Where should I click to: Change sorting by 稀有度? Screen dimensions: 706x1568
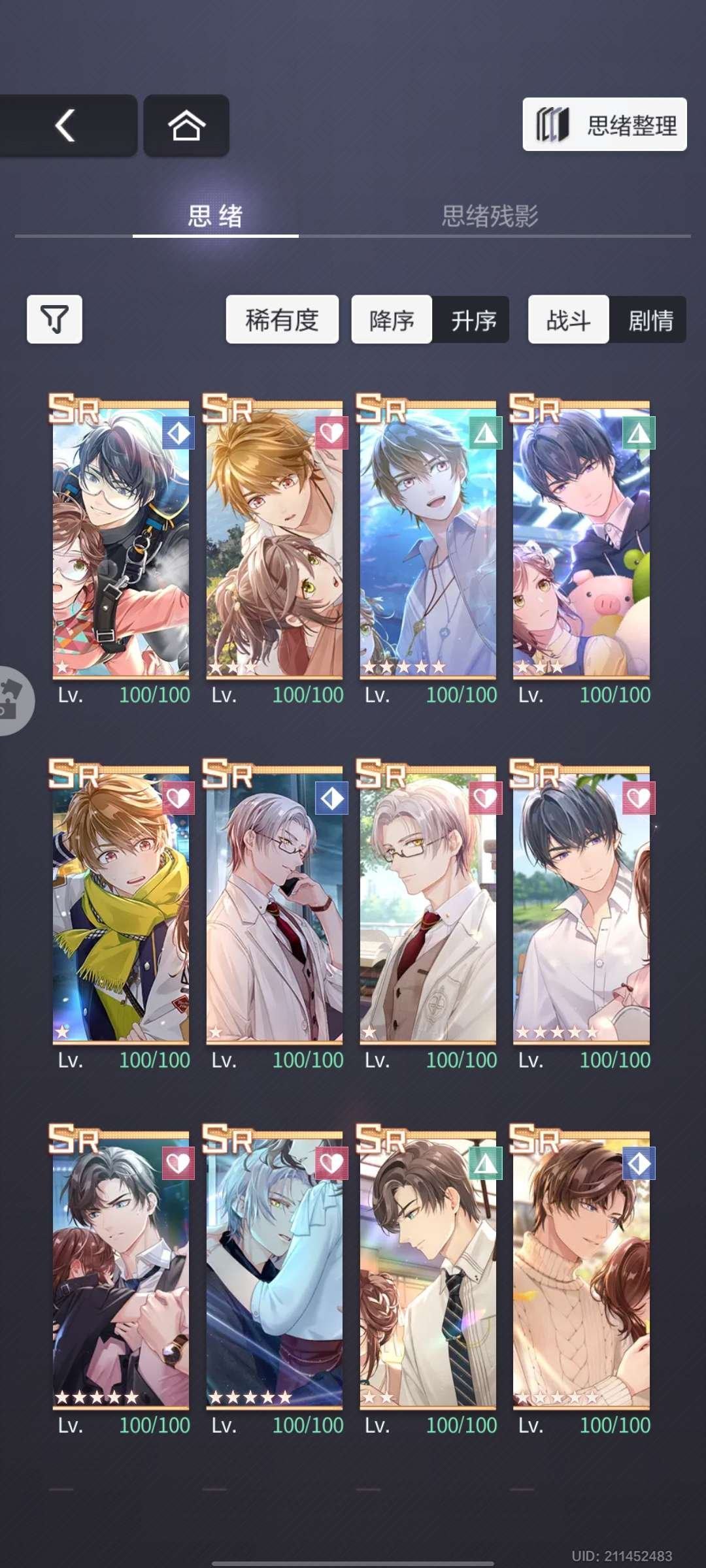(282, 319)
